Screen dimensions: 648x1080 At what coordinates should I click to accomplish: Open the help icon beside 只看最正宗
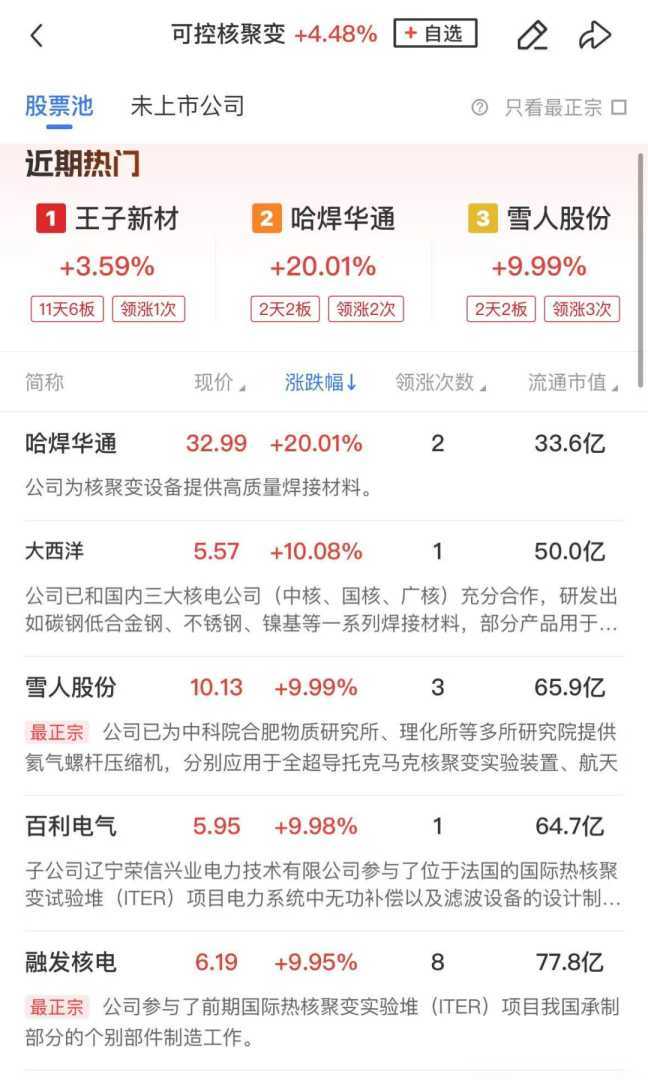pyautogui.click(x=480, y=107)
